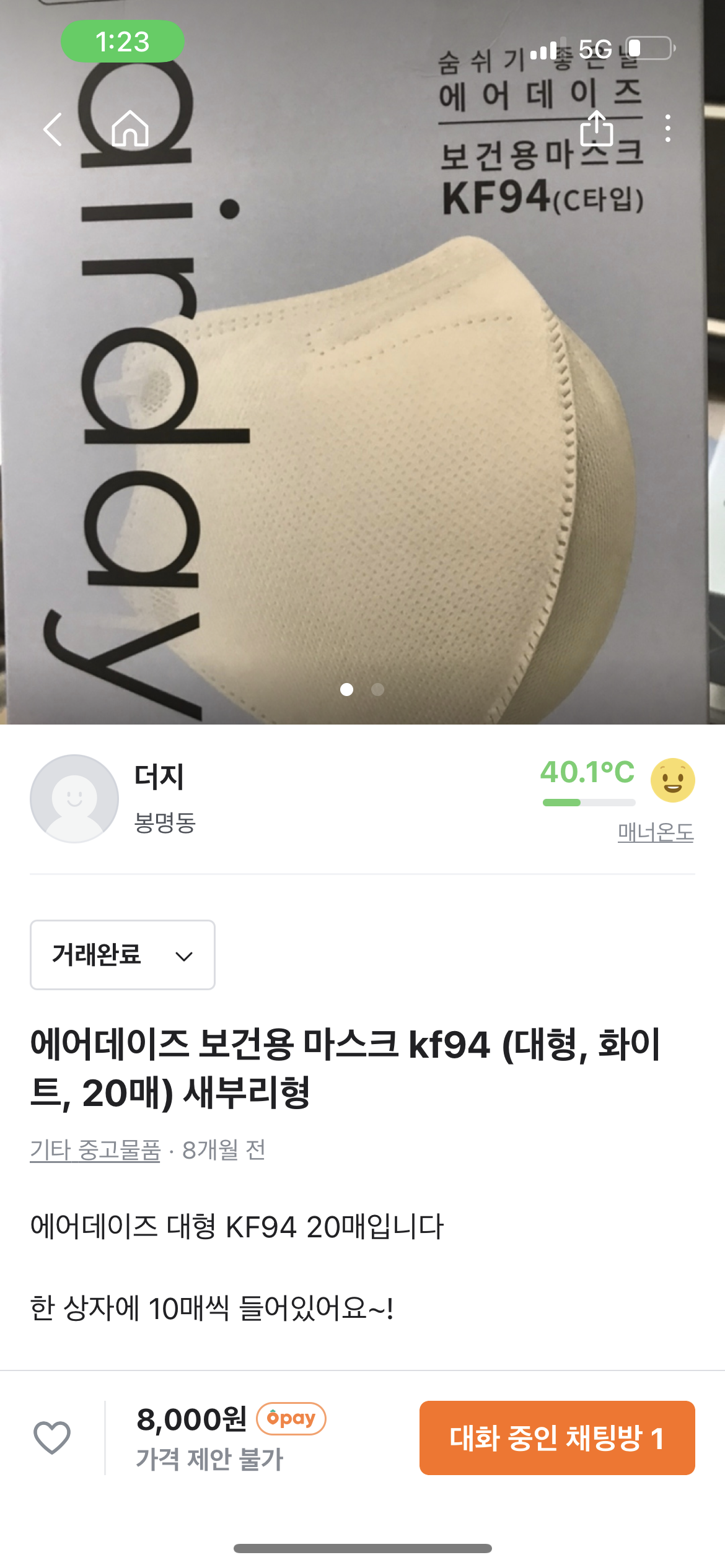
Task: Open seller 더지's profile
Action: (x=113, y=798)
